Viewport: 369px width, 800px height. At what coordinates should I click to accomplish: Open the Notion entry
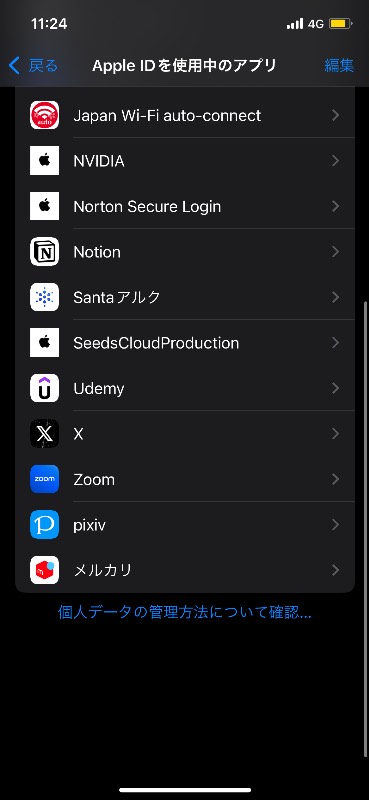185,252
